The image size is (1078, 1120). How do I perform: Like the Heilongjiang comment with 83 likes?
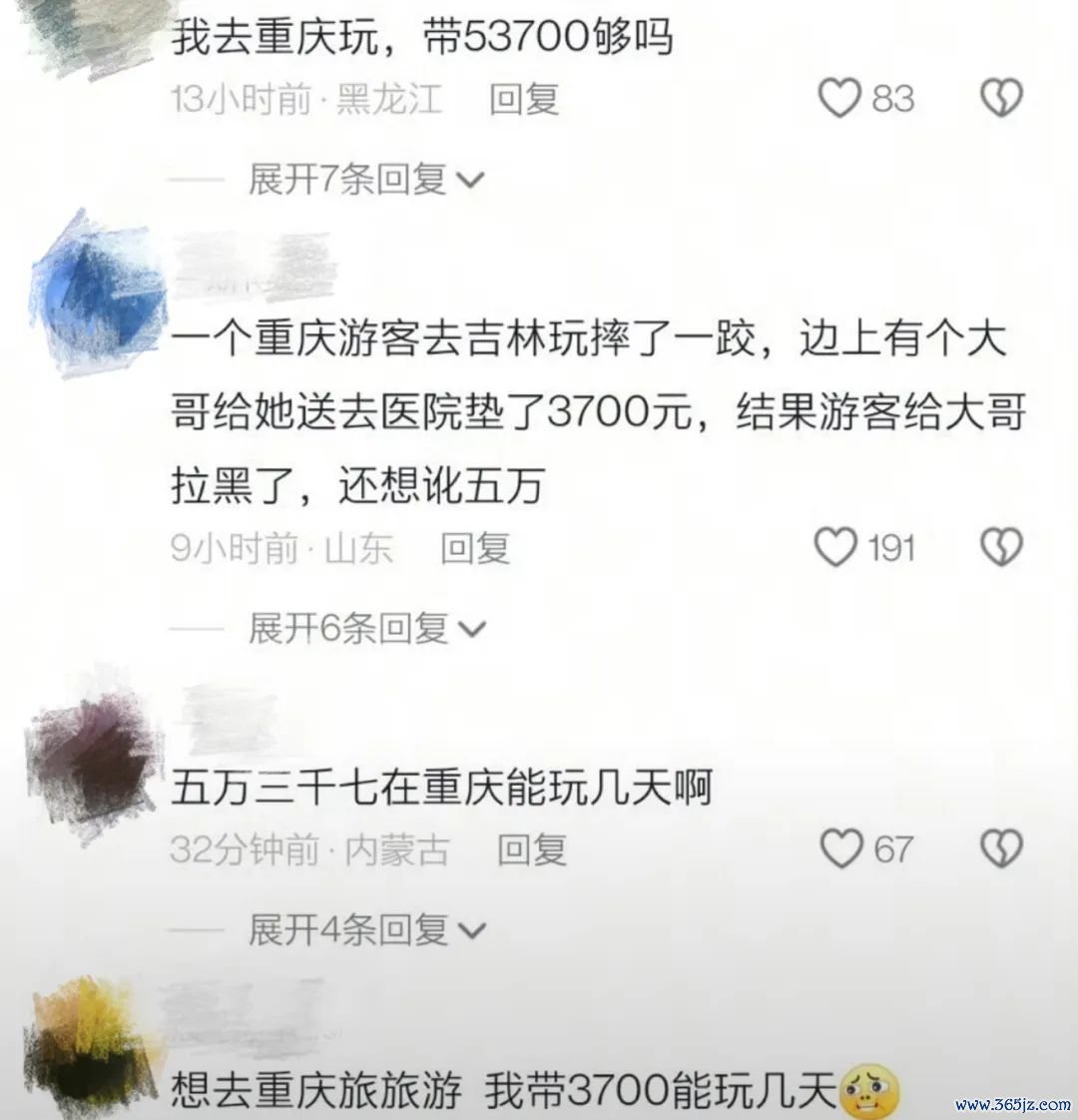pyautogui.click(x=839, y=99)
